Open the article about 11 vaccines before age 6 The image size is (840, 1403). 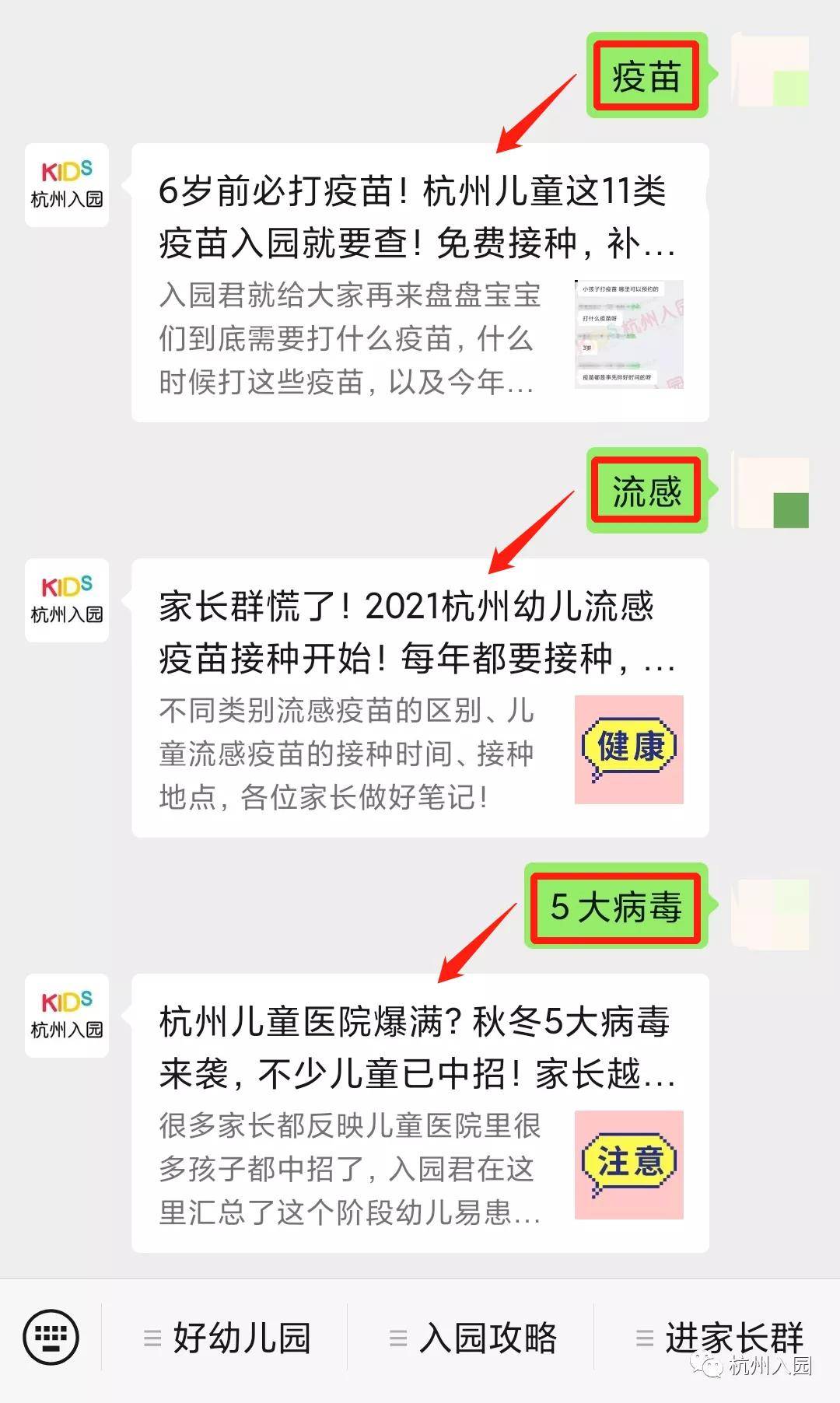click(420, 282)
